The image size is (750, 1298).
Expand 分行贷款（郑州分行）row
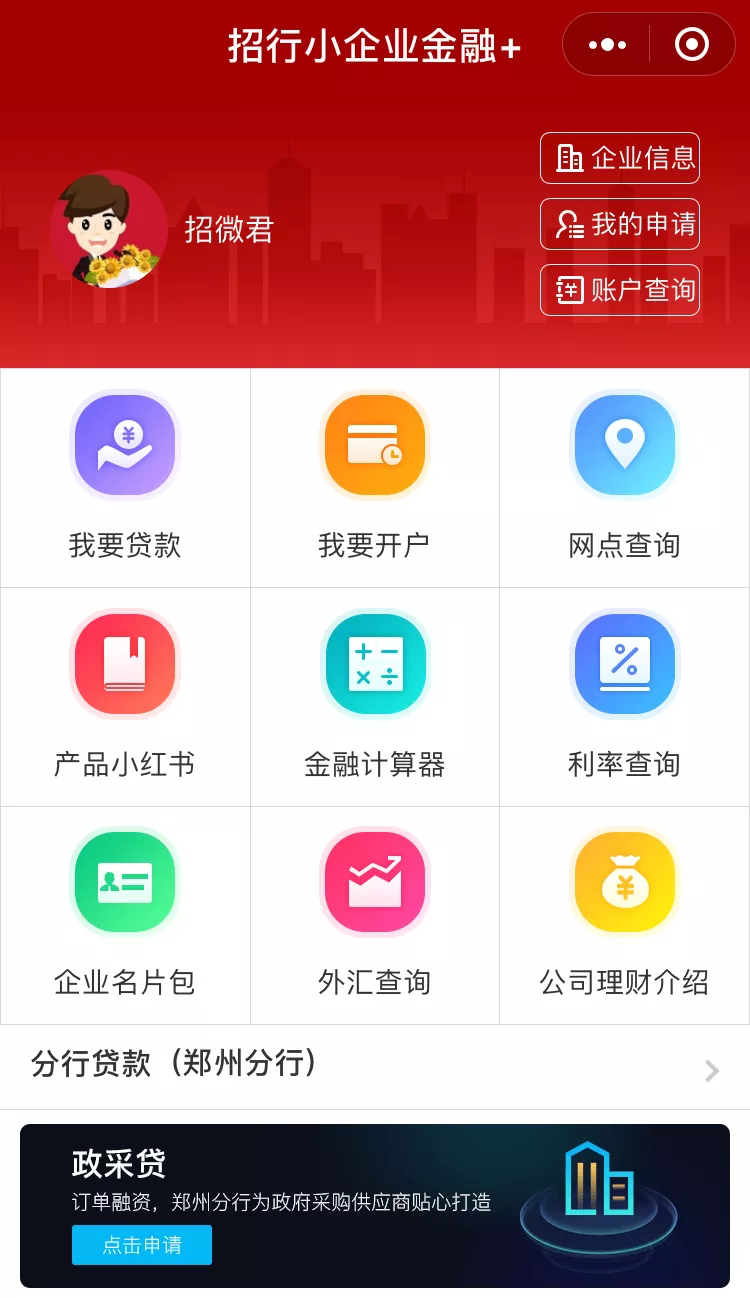[375, 1067]
